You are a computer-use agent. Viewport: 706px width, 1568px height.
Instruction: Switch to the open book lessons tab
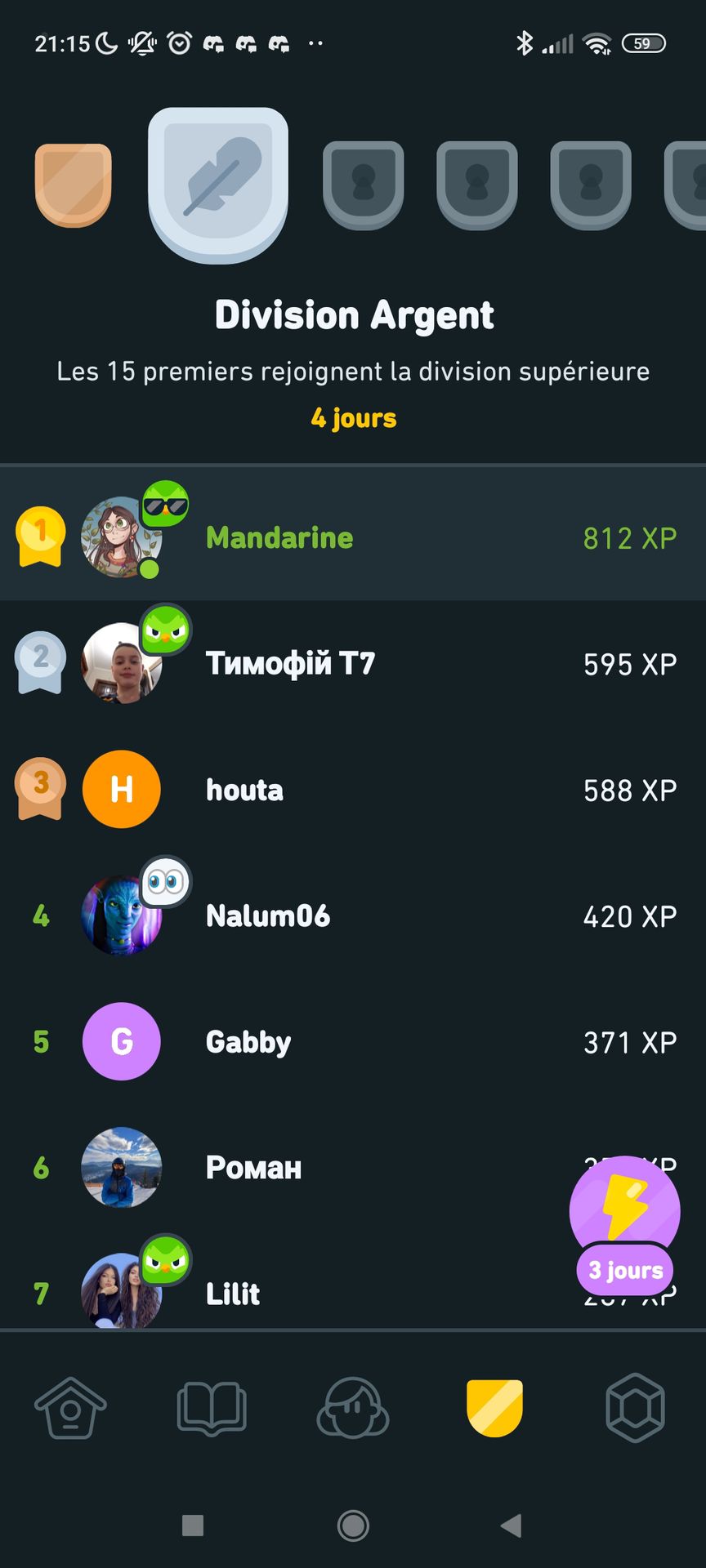click(212, 1408)
